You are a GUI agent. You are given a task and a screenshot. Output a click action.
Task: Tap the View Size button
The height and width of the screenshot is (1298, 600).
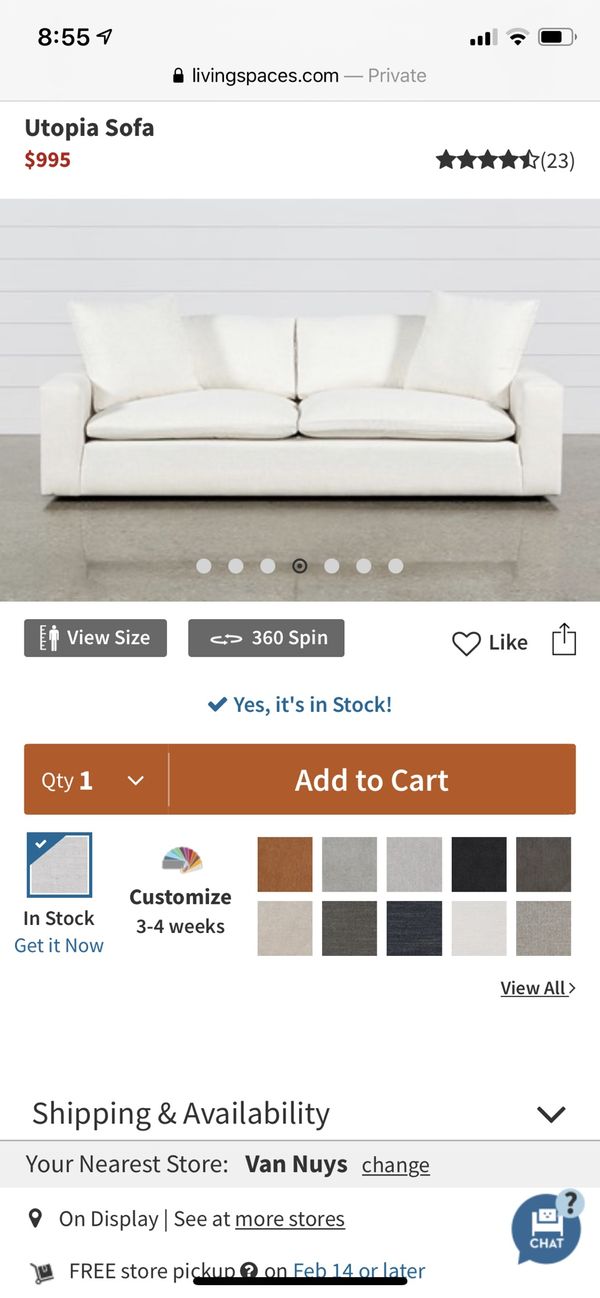point(96,638)
